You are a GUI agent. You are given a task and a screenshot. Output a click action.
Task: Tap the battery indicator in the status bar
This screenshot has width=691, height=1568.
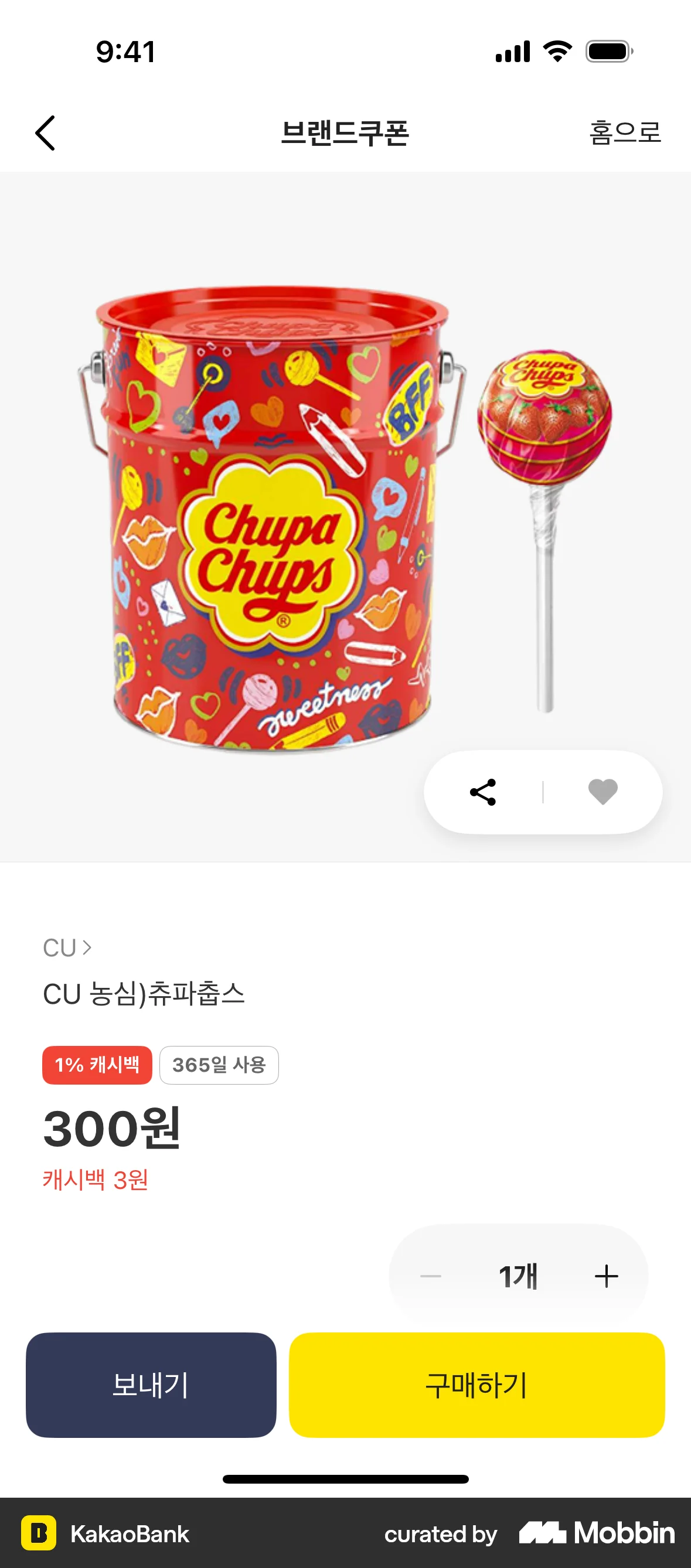pos(609,52)
